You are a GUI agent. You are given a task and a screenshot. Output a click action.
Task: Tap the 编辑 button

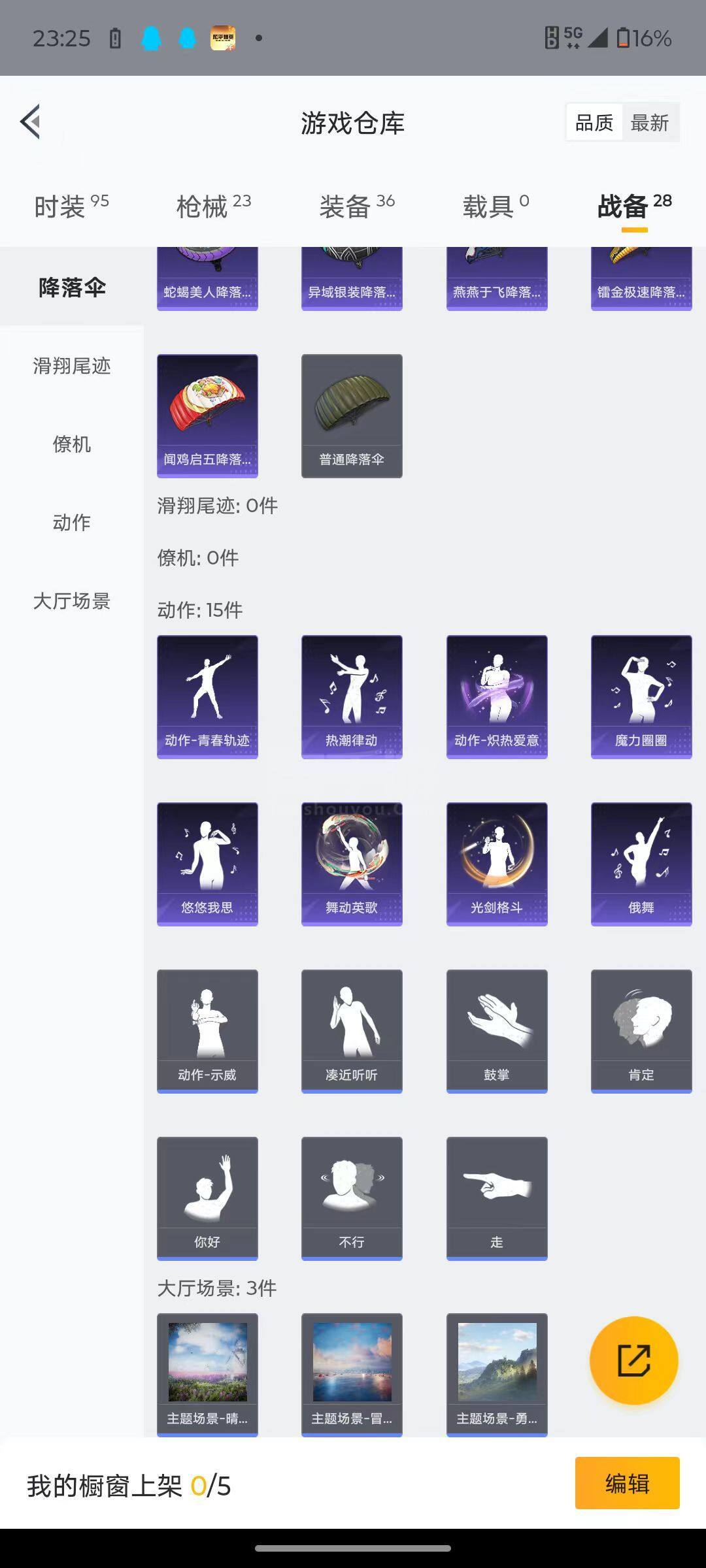point(627,1483)
